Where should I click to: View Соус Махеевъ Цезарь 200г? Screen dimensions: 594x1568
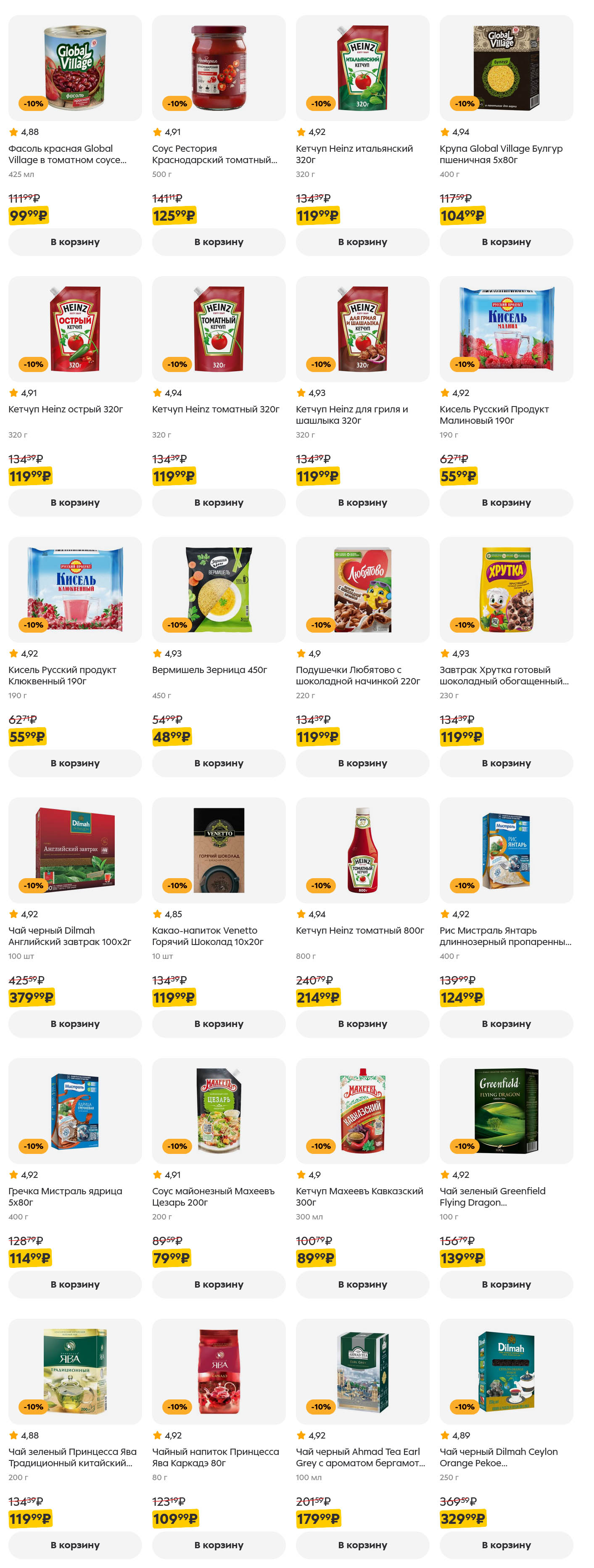click(219, 1110)
